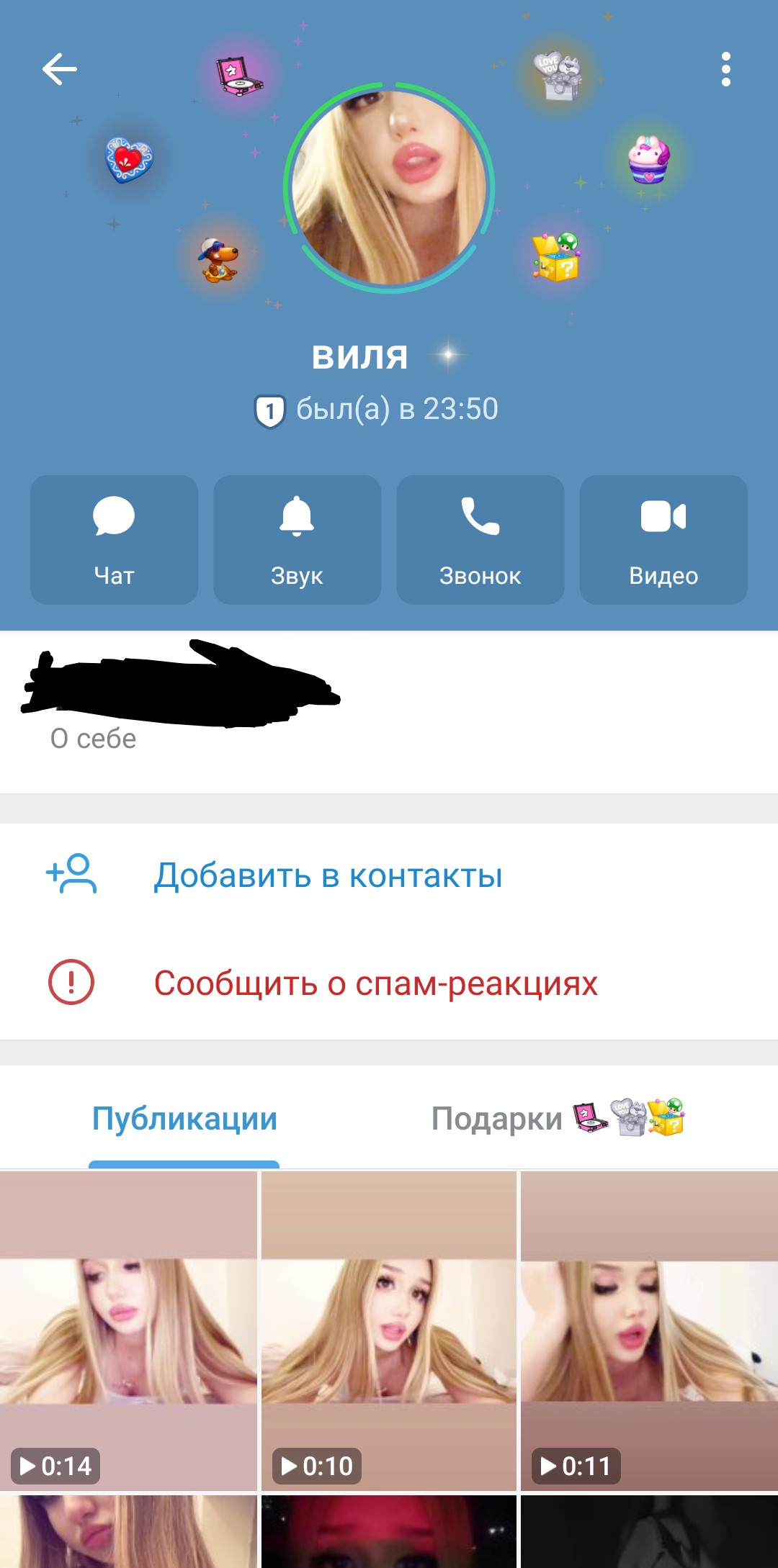Start a video call via Видео
This screenshot has height=1568, width=778.
pos(663,539)
